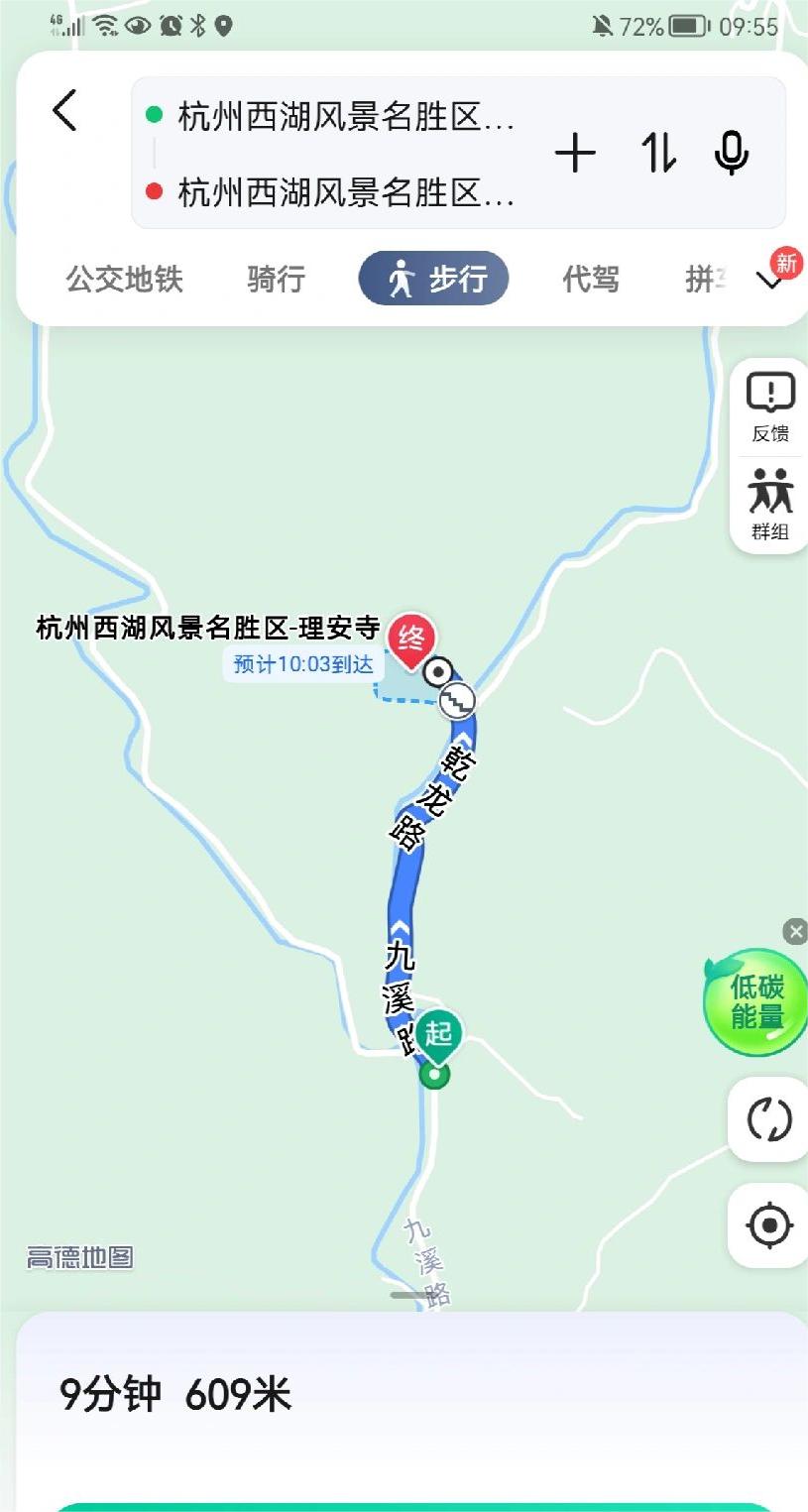
Task: Switch to the 骑行 tab
Action: (276, 279)
